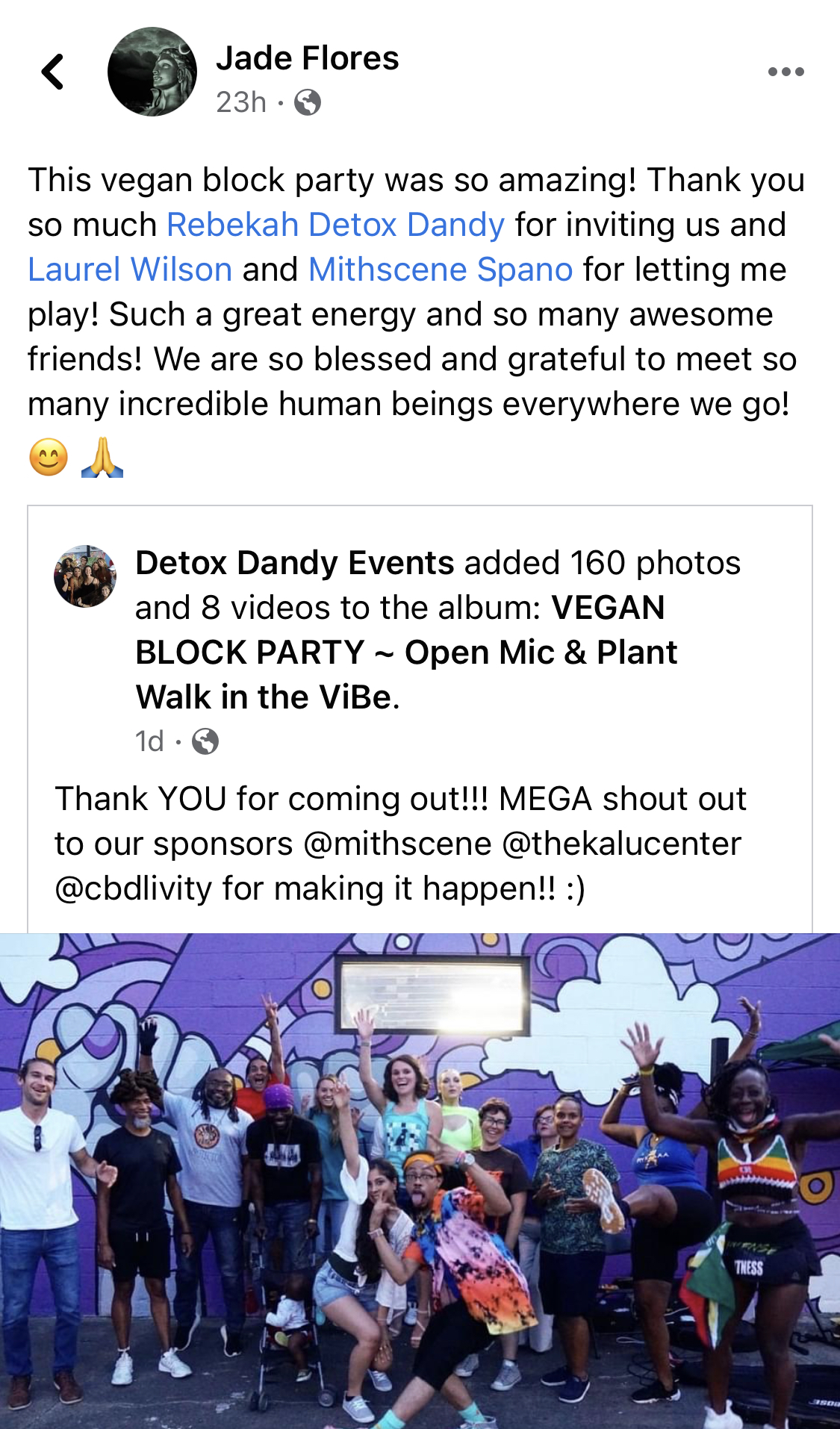
Task: Open Rebekah Detox Dandy tagged profile
Action: click(335, 225)
